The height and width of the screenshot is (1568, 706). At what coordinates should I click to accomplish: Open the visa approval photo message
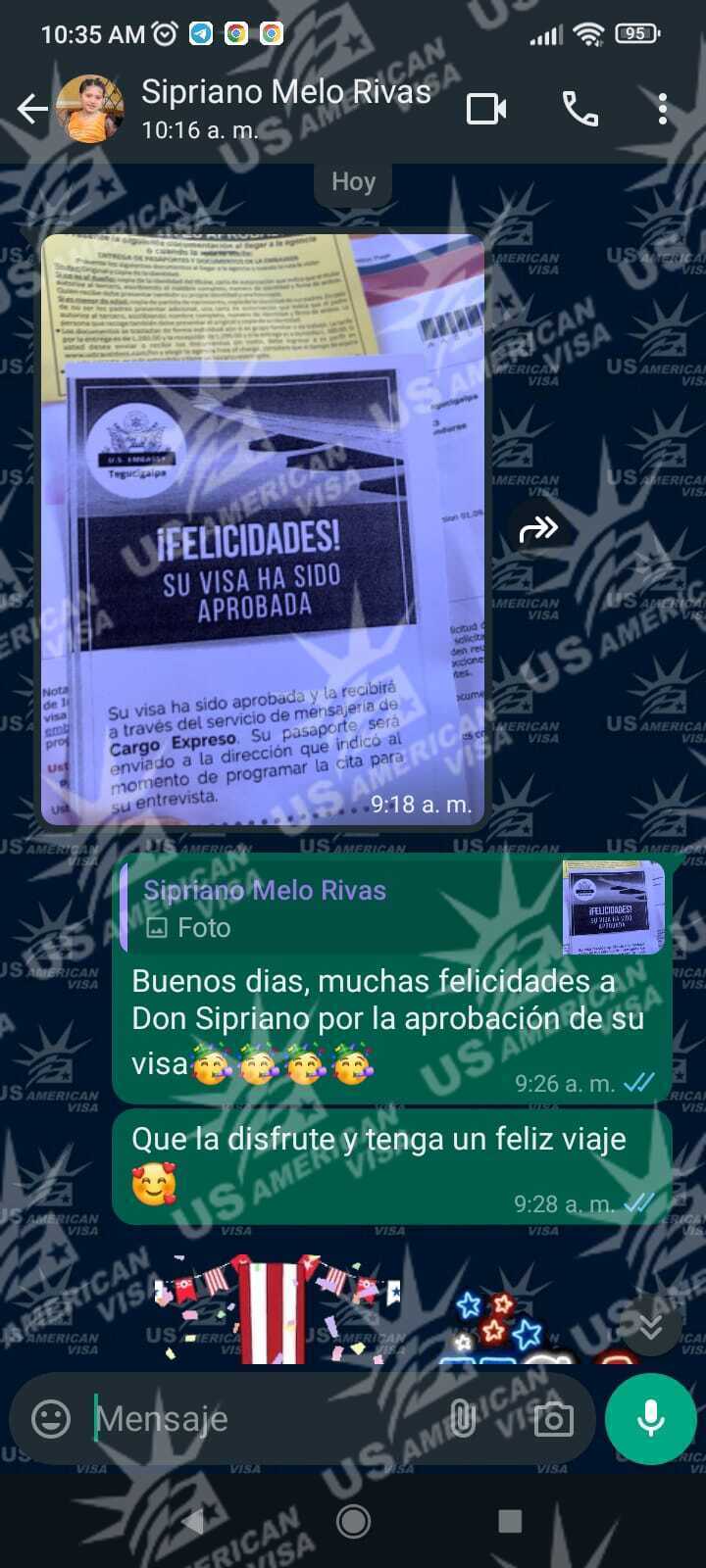click(263, 529)
